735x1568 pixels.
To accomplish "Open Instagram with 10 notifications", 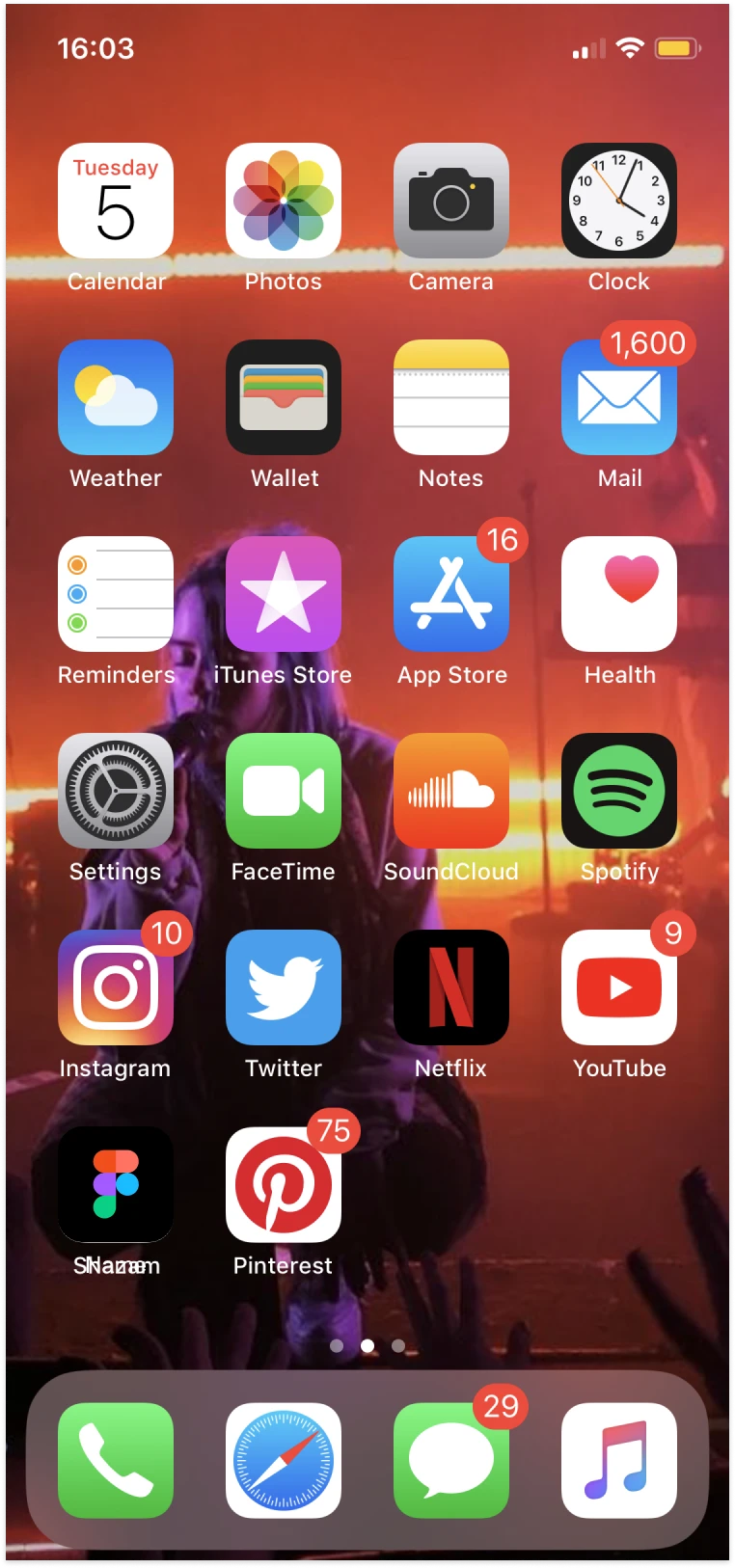I will click(116, 987).
